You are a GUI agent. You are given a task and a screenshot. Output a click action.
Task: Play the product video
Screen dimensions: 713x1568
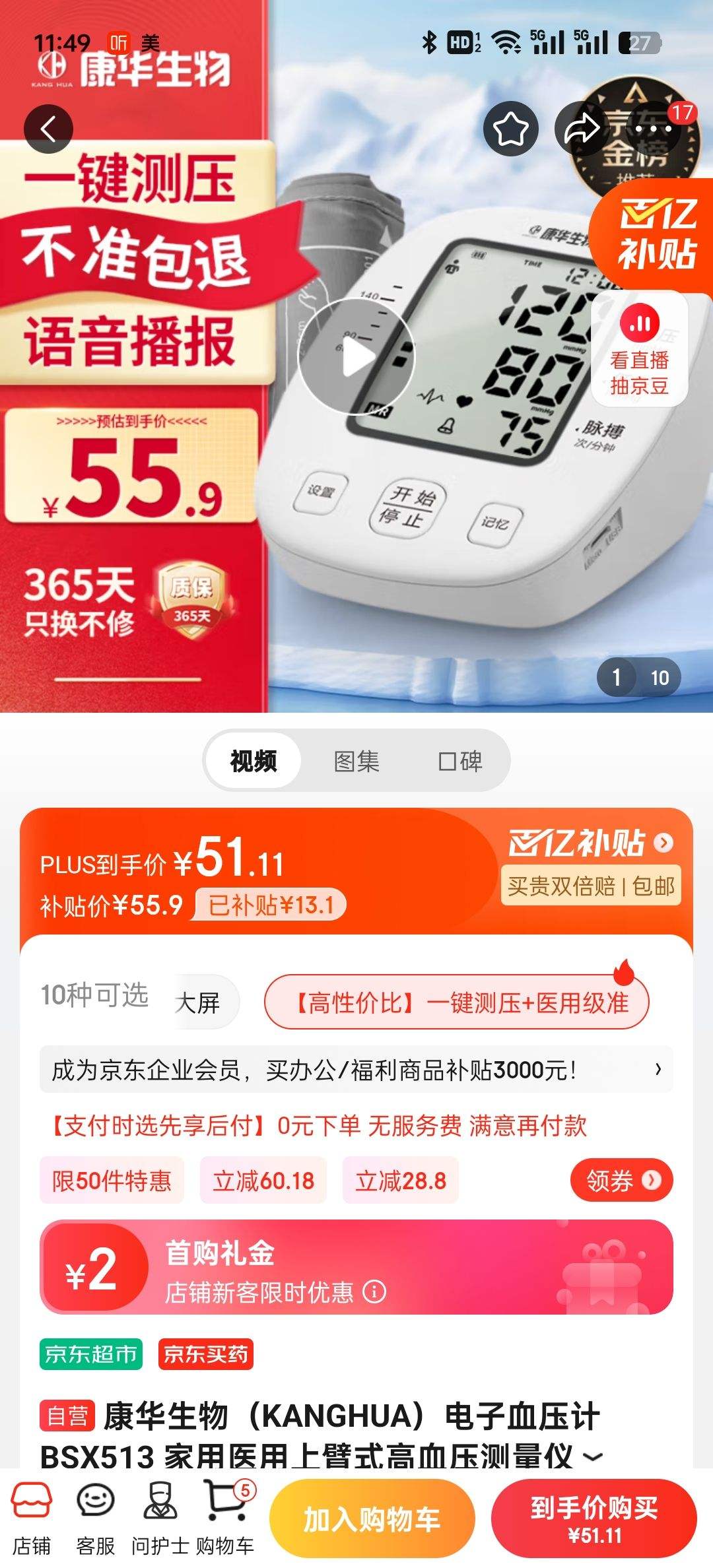(356, 356)
